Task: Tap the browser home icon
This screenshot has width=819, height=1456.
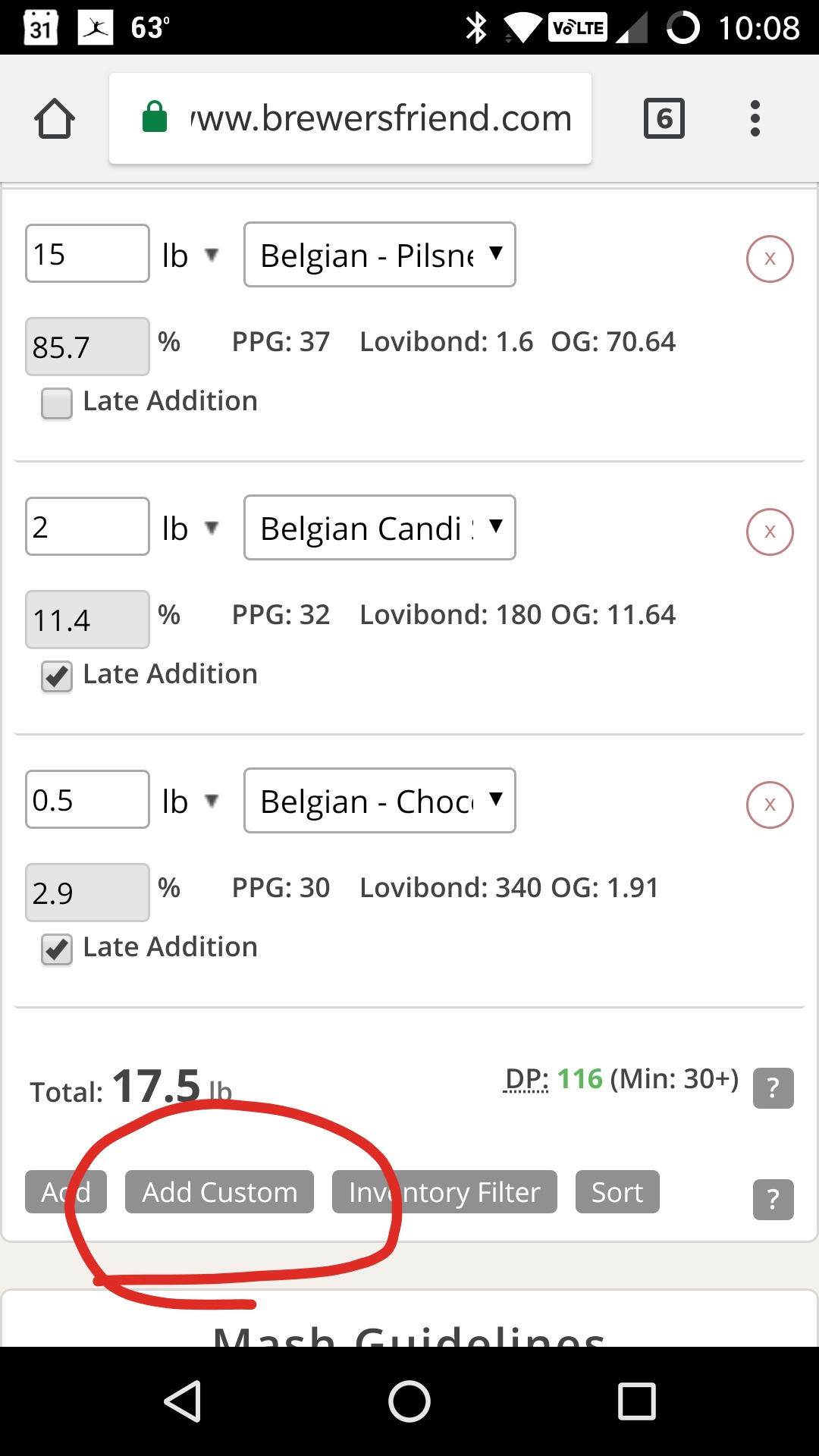Action: click(55, 118)
